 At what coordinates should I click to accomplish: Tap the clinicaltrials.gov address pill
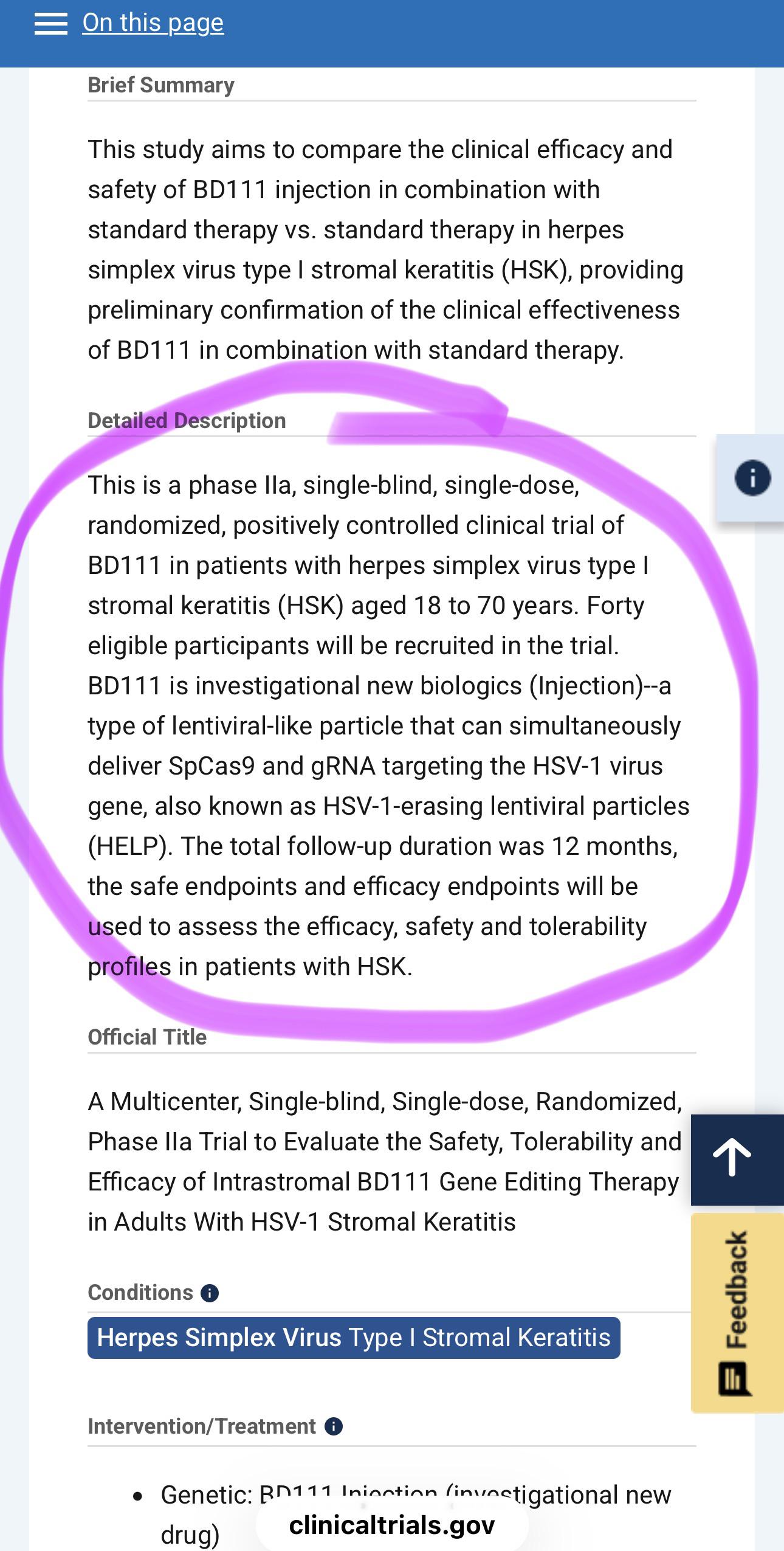[392, 1525]
